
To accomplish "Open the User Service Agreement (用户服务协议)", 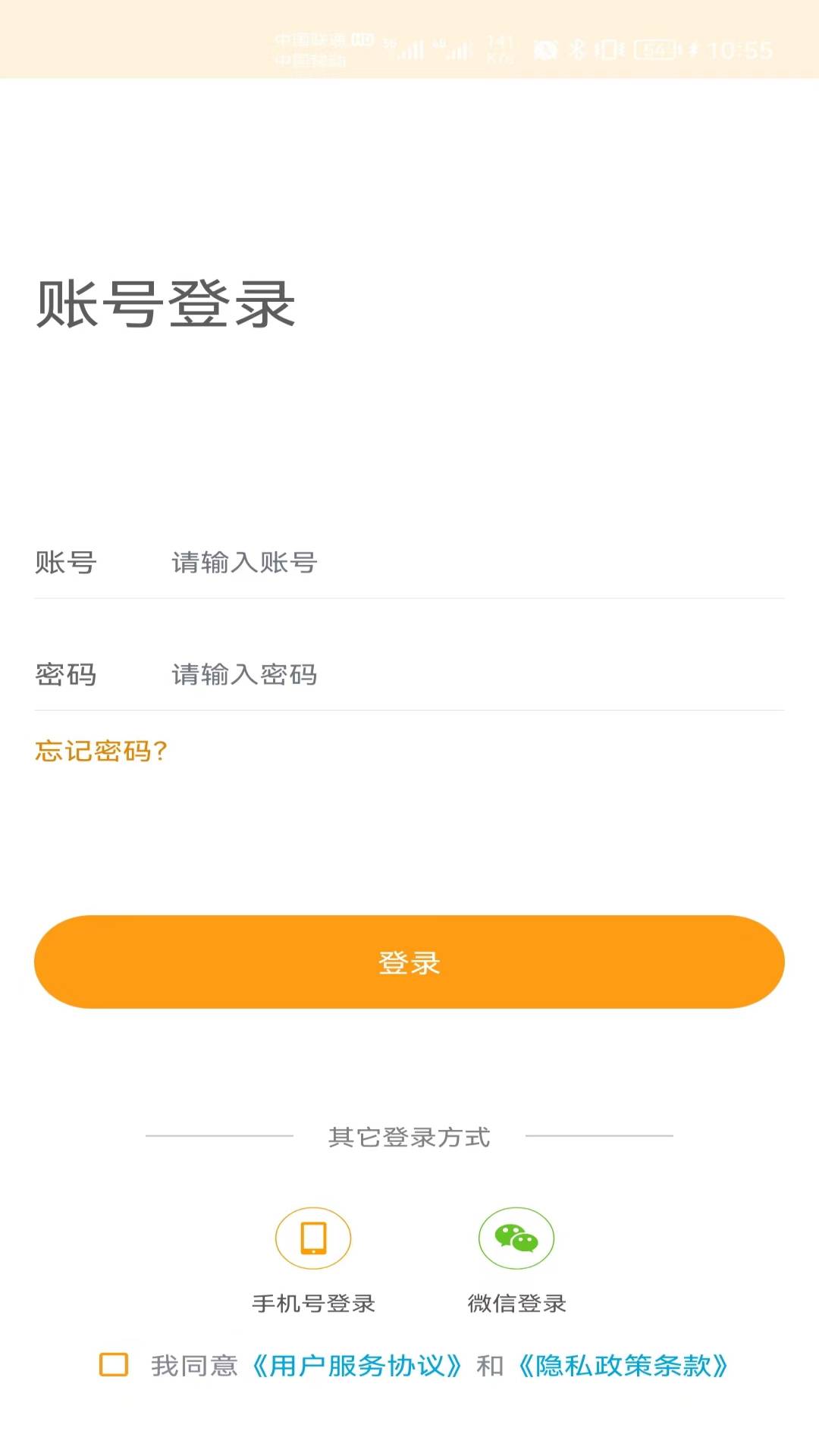I will pos(356,1366).
